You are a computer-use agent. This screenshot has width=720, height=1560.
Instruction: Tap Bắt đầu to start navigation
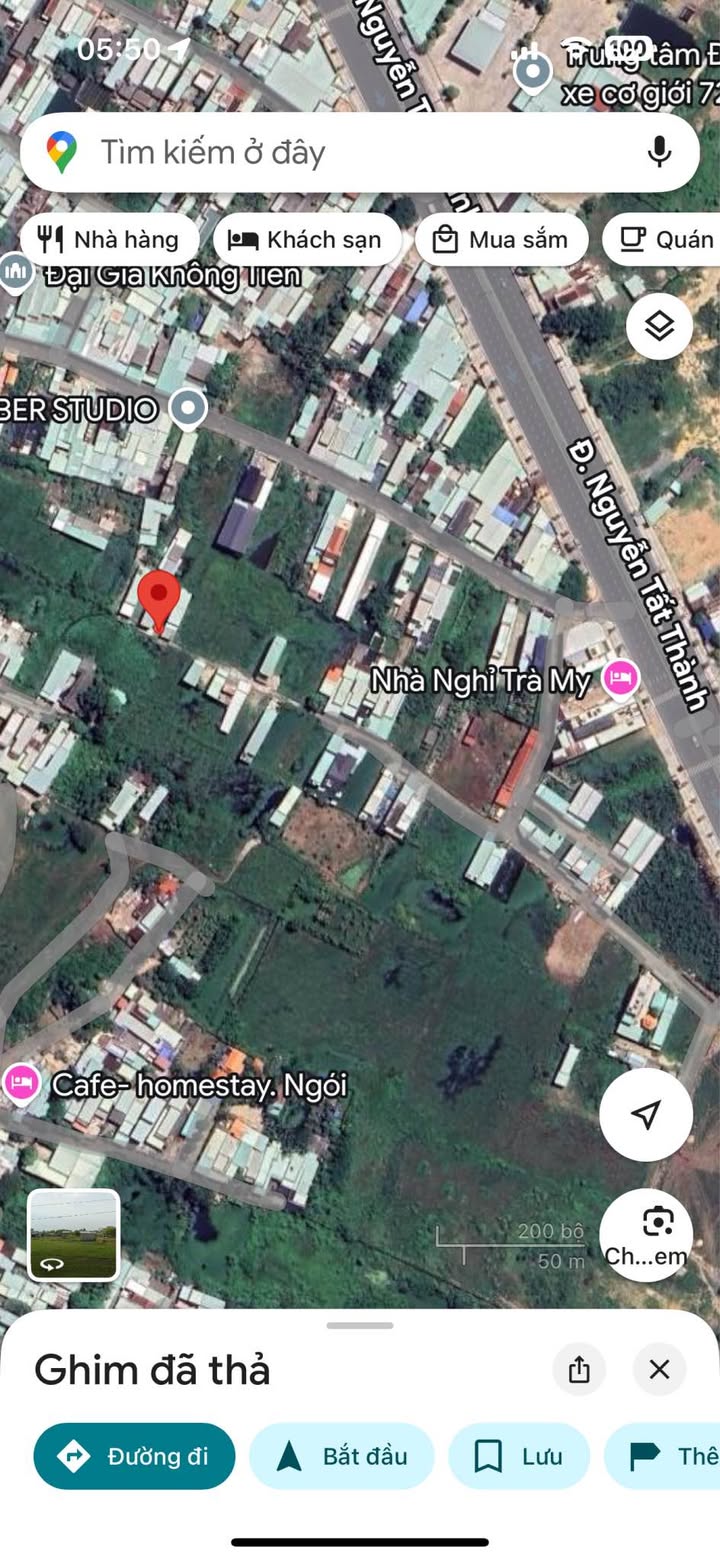342,1456
